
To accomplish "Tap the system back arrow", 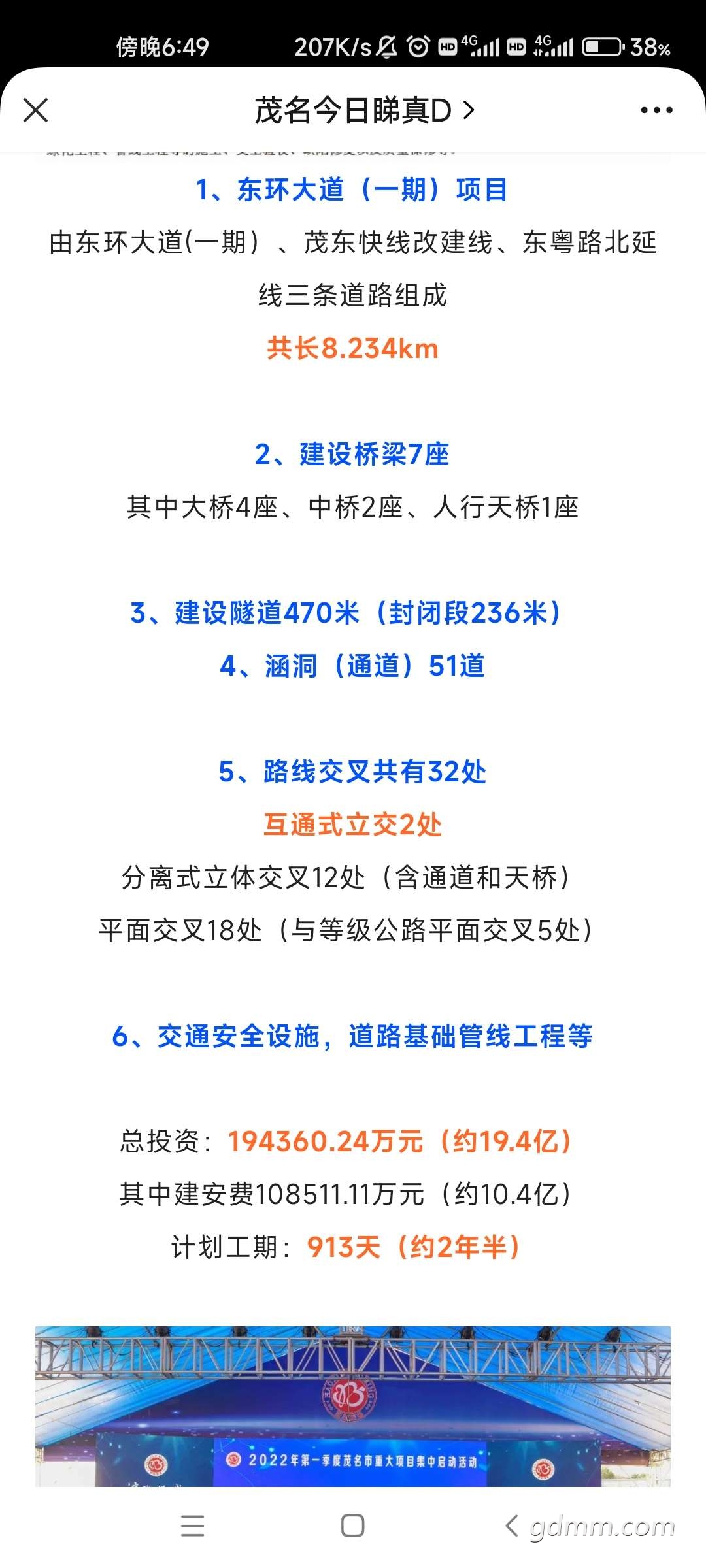I will [x=512, y=1526].
